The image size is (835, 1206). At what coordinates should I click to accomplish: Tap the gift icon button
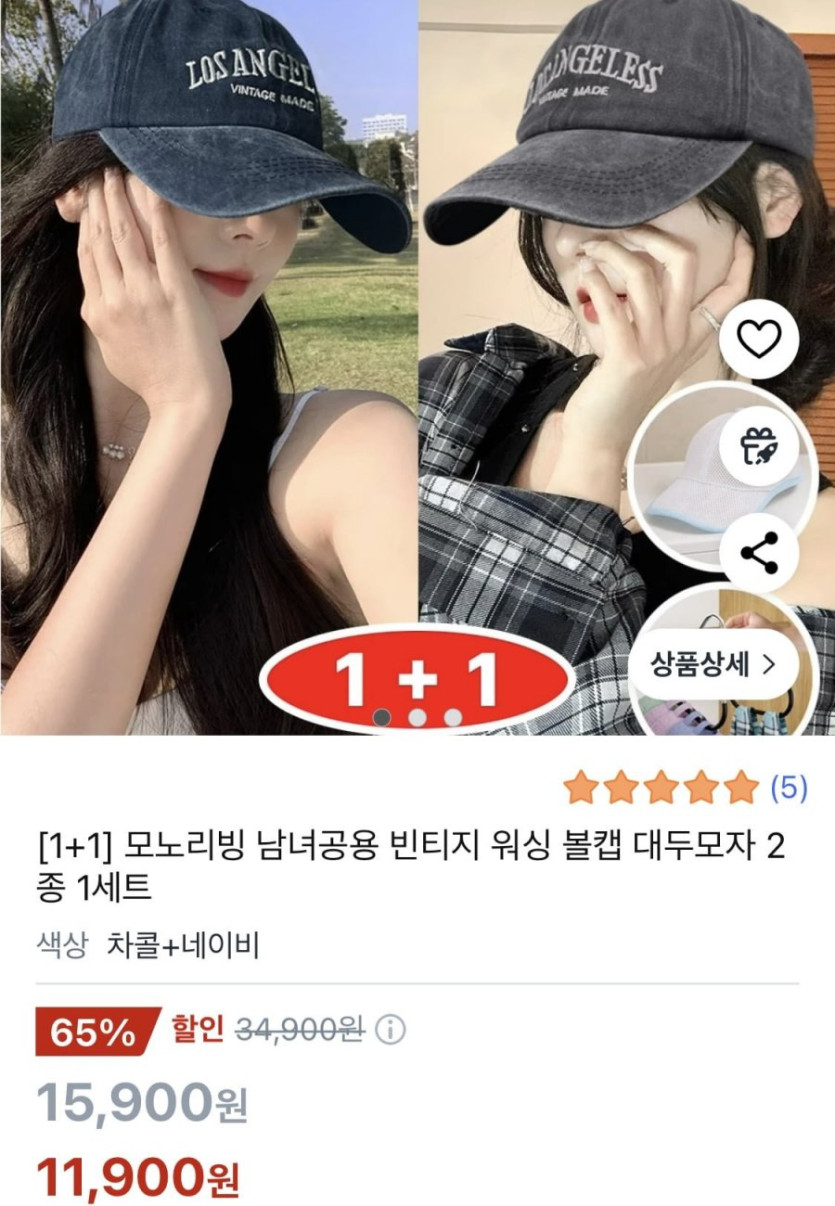pyautogui.click(x=758, y=447)
